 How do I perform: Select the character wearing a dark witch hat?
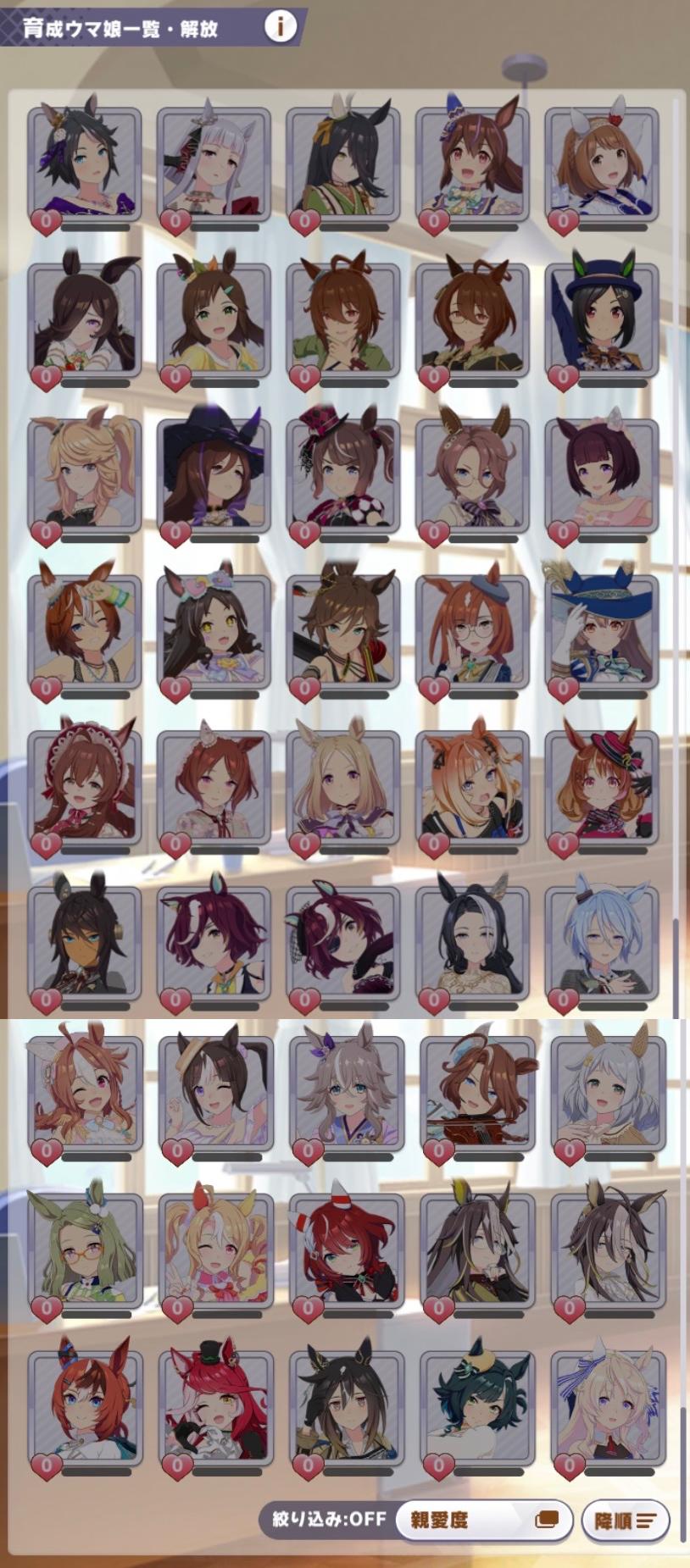click(214, 474)
